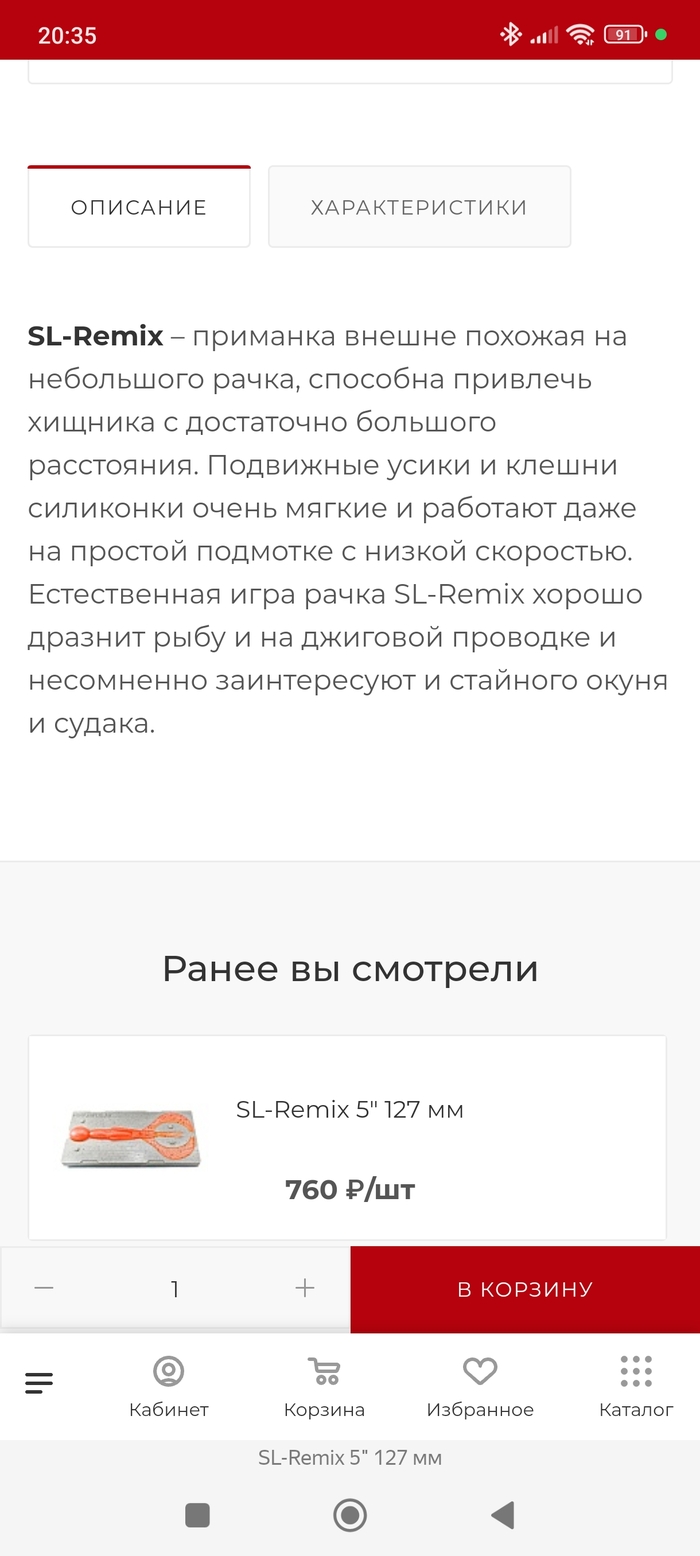This screenshot has width=700, height=1556.
Task: Select the Описание tab
Action: 139,207
